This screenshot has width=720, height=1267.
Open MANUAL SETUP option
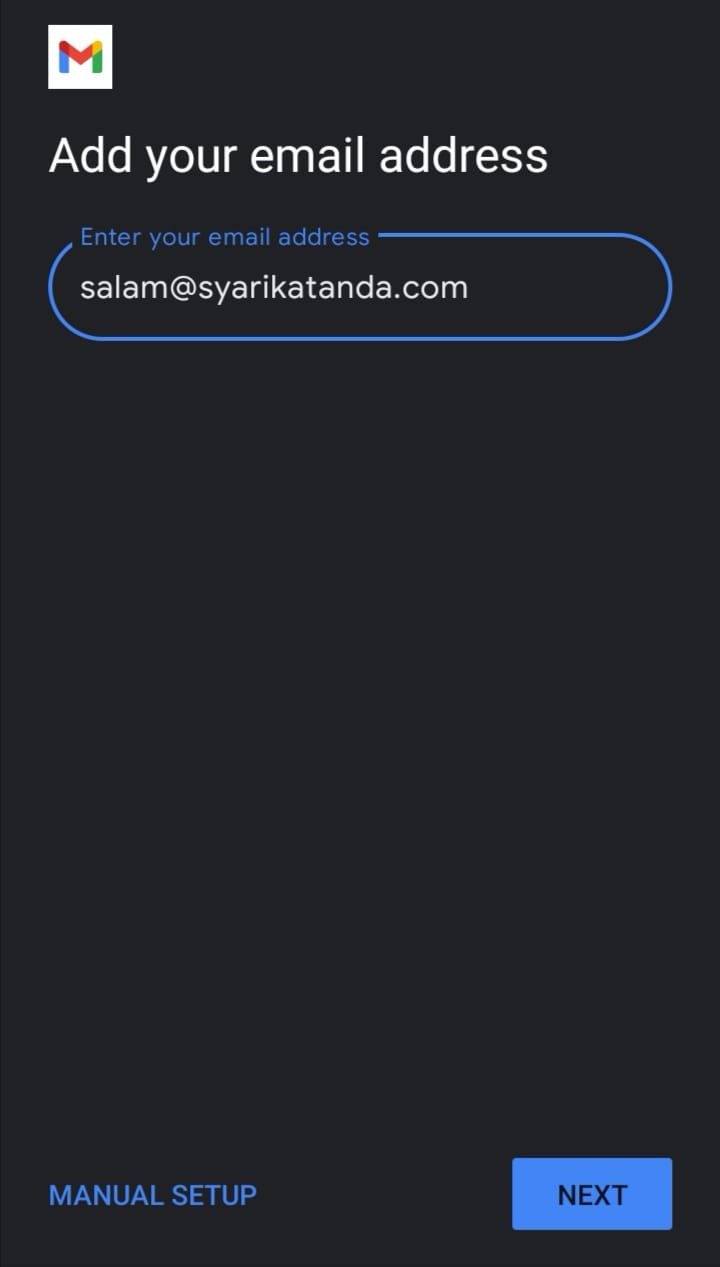coord(153,1195)
